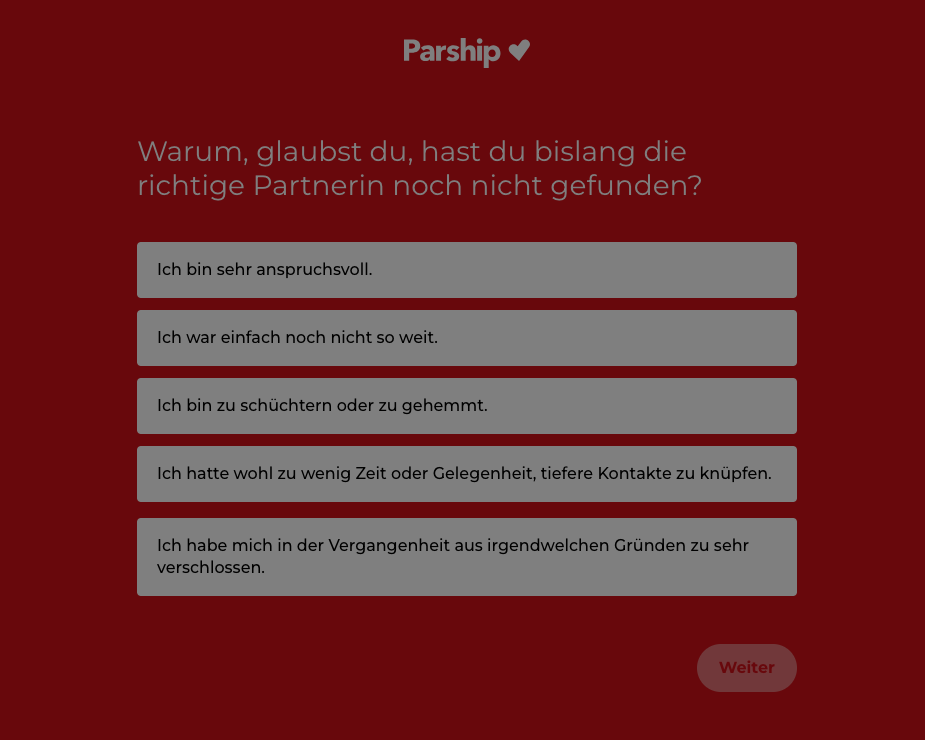Choose 'Ich war einfach noch nicht so weit.'
Viewport: 925px width, 740px height.
coord(466,338)
